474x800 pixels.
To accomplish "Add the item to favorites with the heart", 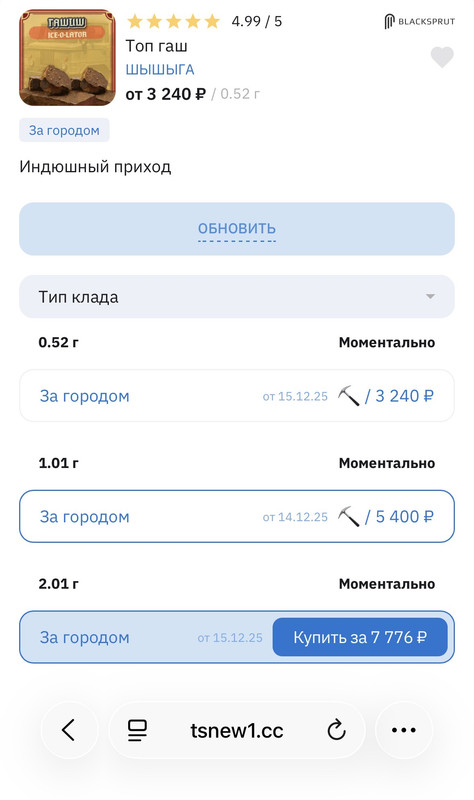I will coord(442,57).
